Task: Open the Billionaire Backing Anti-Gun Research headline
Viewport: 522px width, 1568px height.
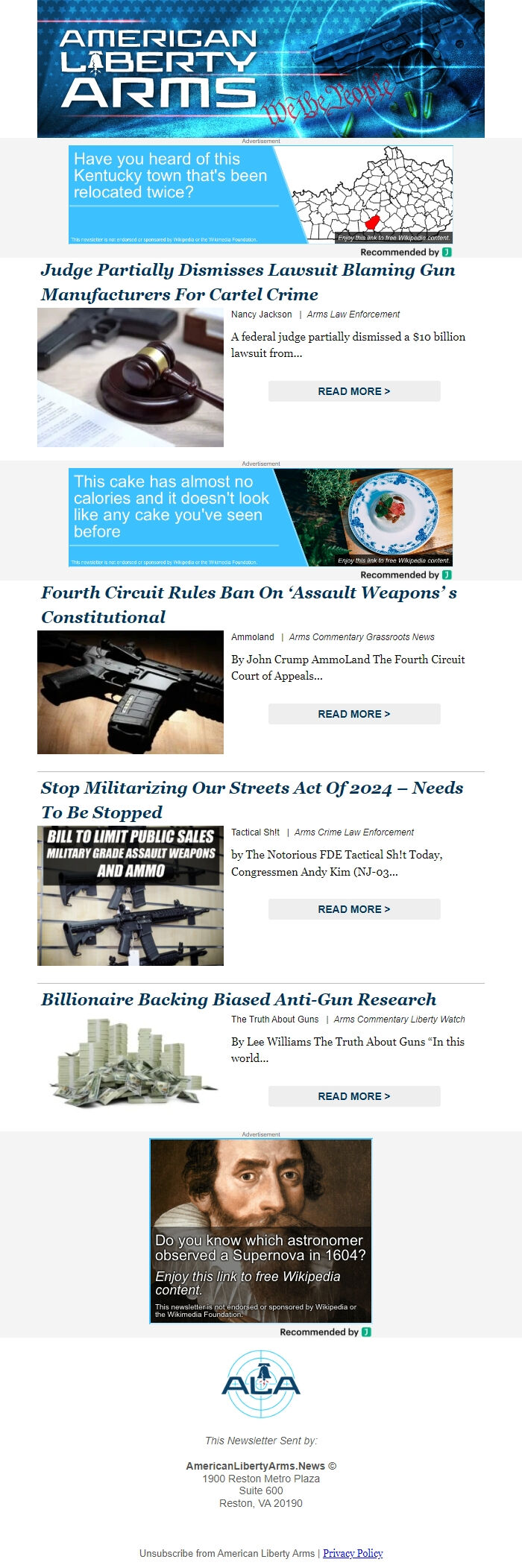Action: (x=239, y=999)
